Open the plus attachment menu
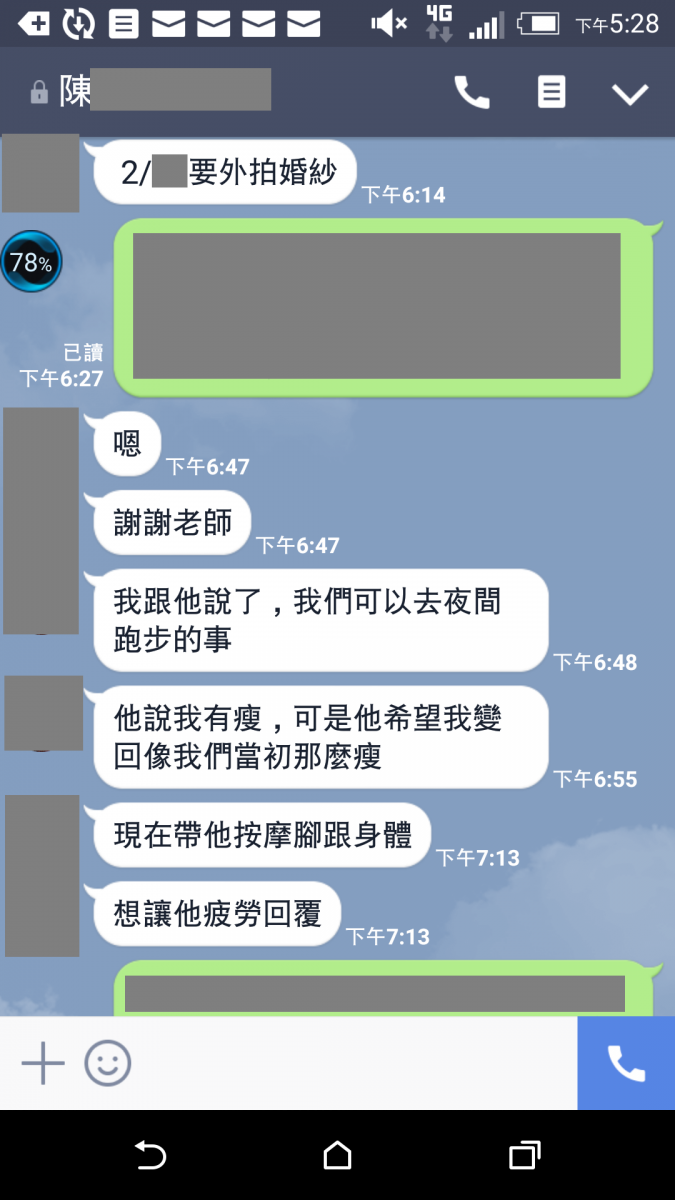Screen dimensions: 675x1200 (43, 1063)
